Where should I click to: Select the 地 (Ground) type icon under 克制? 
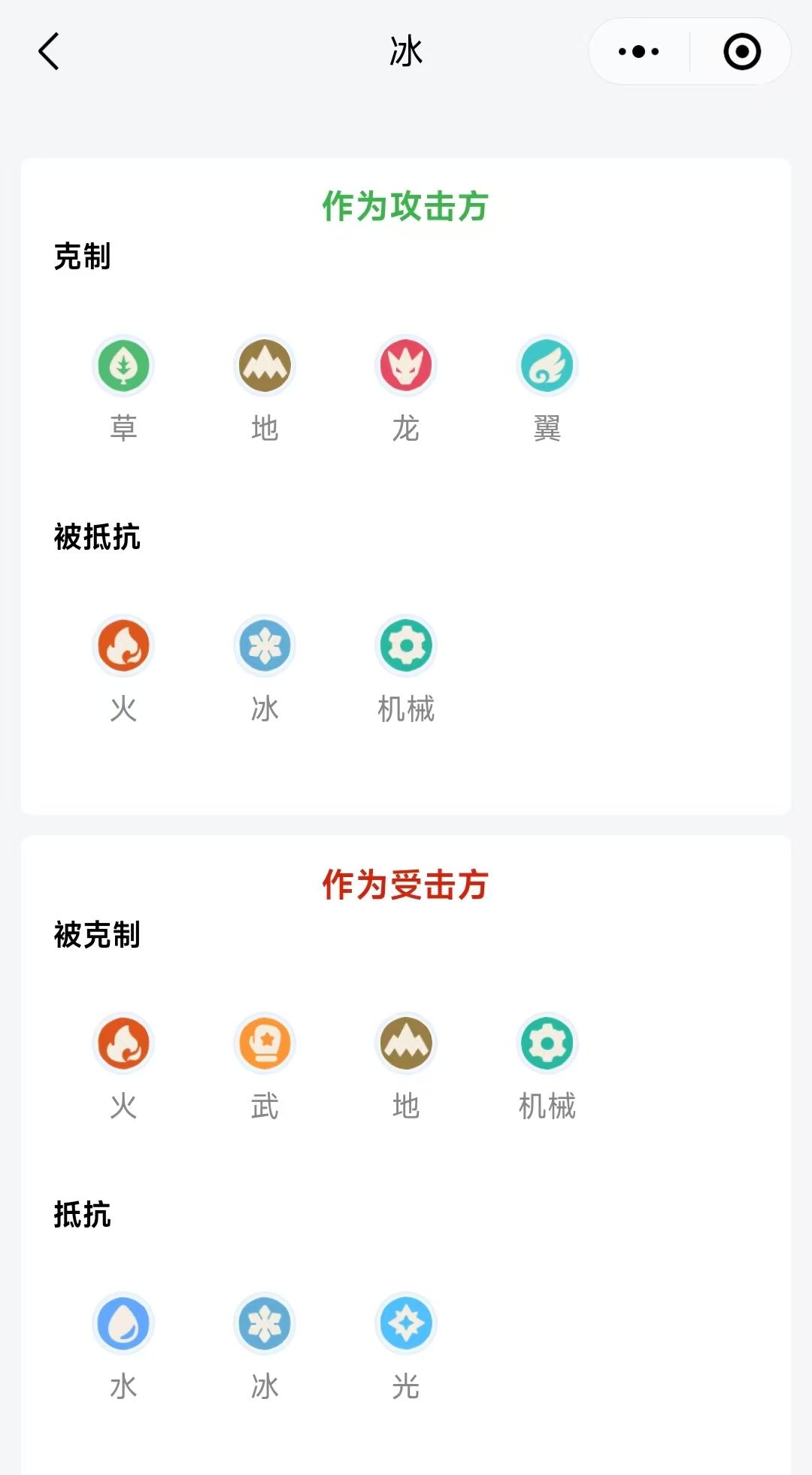coord(265,364)
